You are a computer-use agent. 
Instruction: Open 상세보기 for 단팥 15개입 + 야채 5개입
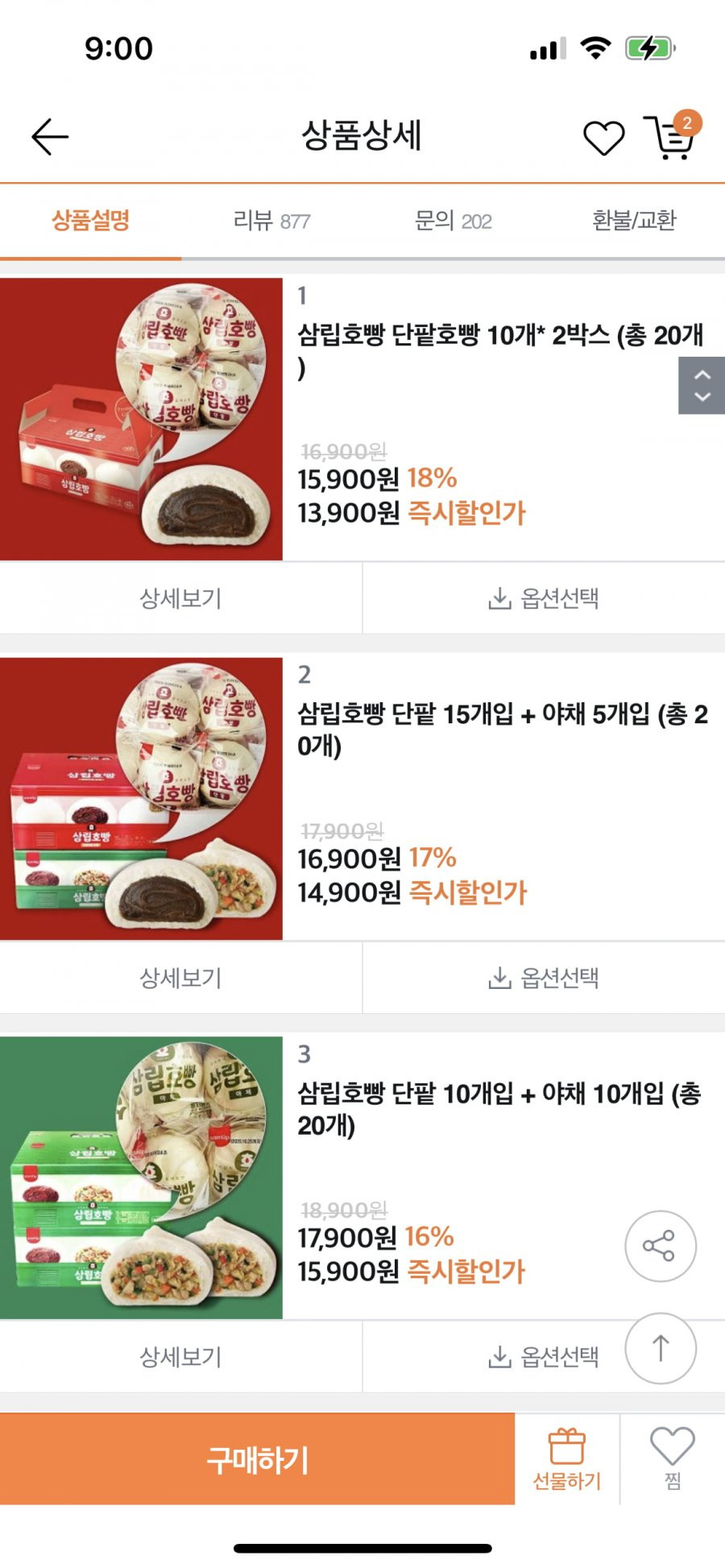click(x=180, y=978)
